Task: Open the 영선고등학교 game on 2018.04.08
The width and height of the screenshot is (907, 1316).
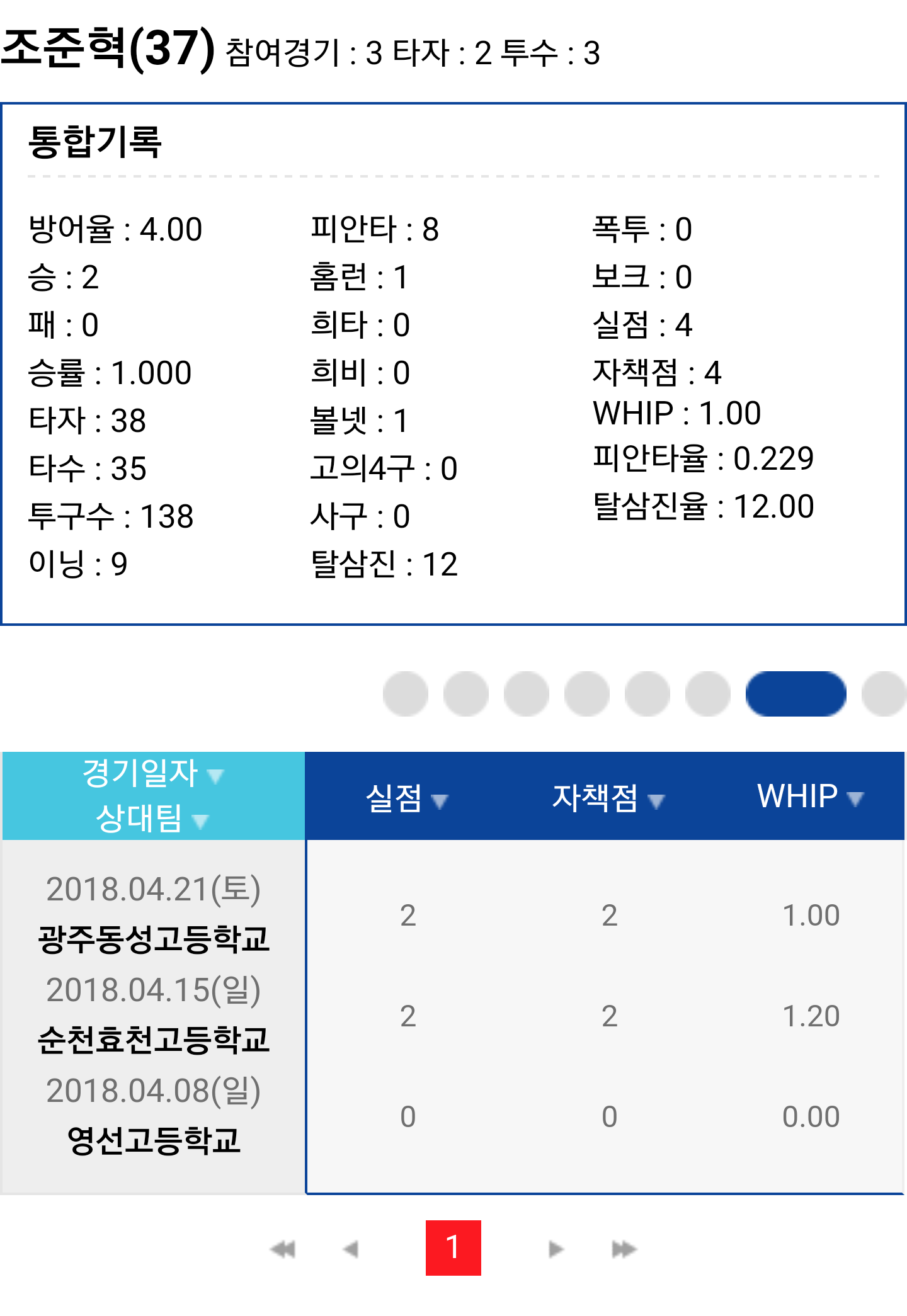Action: 154,1140
